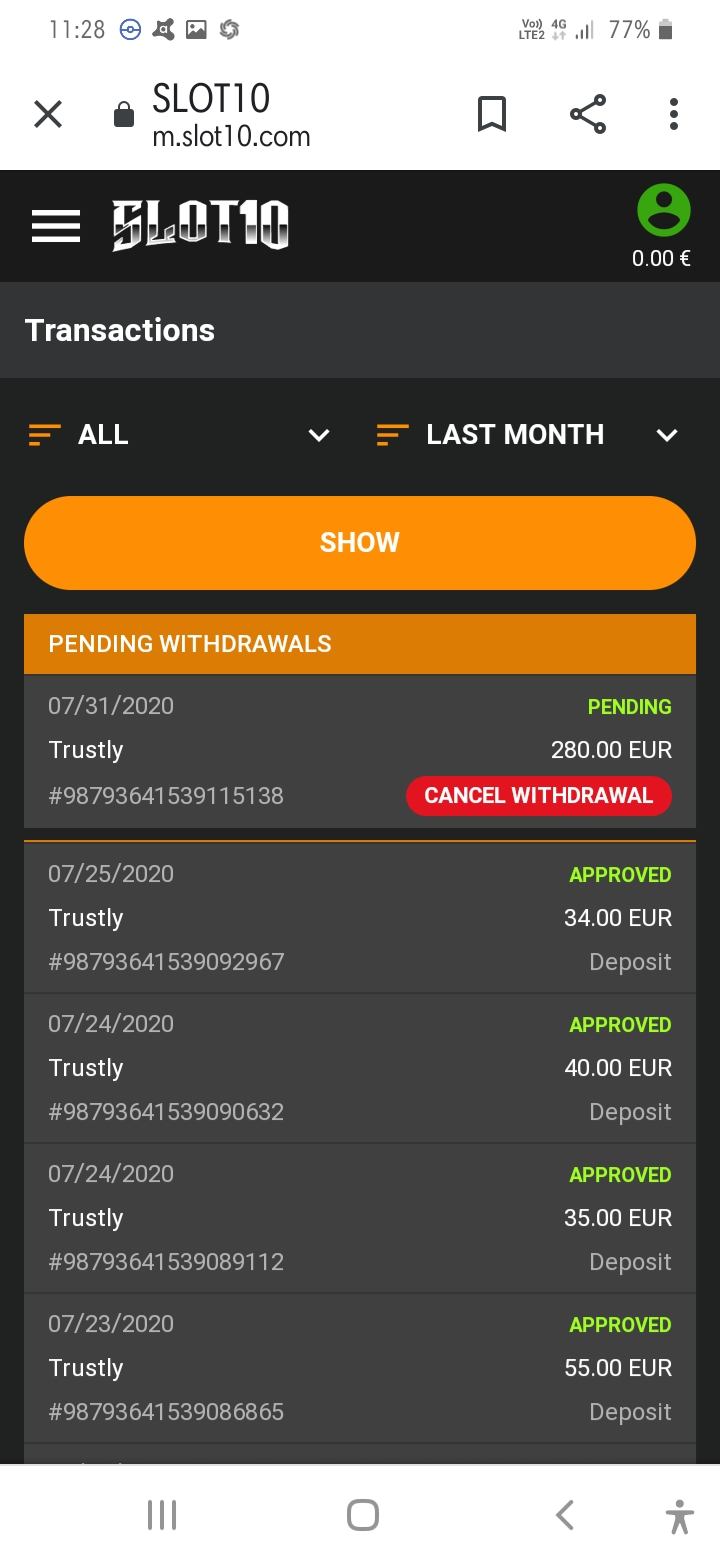The height and width of the screenshot is (1560, 720).
Task: Go back using the system back button
Action: click(565, 1515)
